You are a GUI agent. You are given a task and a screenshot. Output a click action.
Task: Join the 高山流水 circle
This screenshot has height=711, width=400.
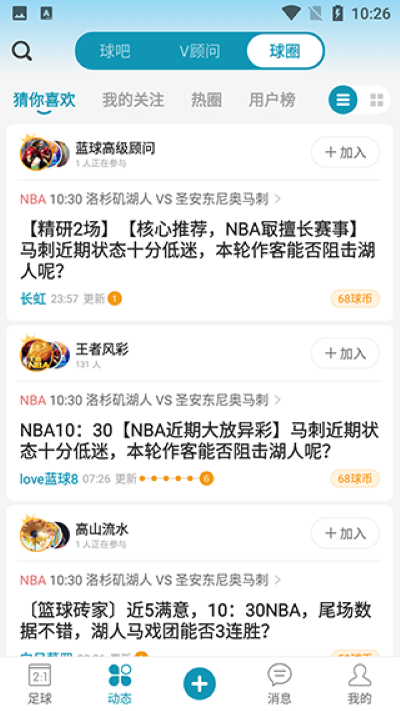(345, 533)
